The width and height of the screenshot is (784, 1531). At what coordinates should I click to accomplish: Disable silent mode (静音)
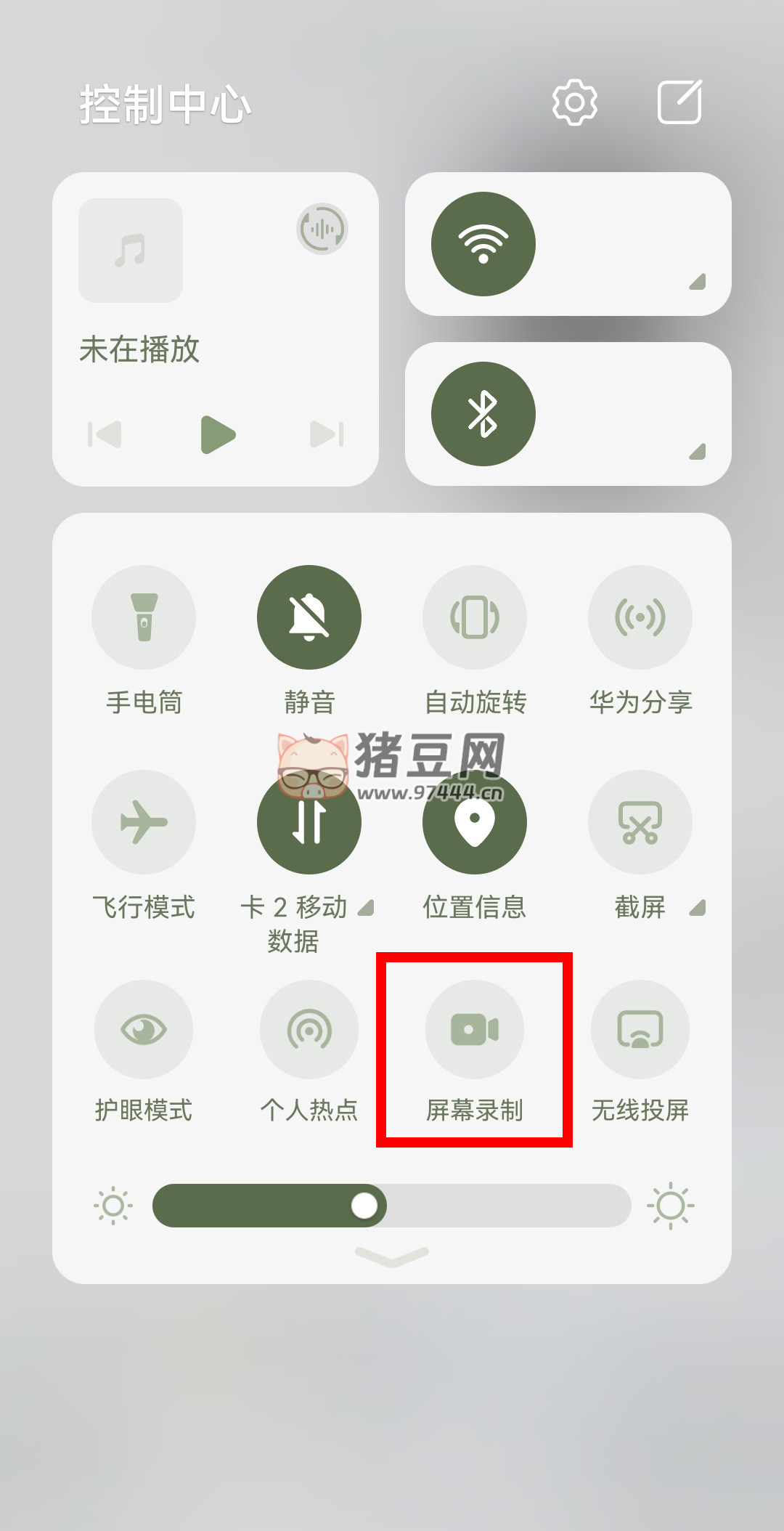coord(309,617)
